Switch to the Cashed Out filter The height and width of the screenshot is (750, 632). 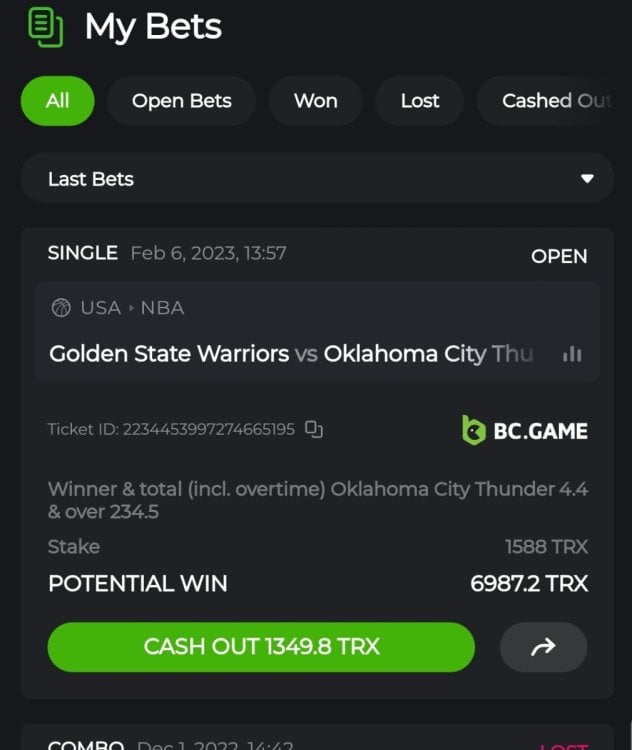[x=552, y=101]
